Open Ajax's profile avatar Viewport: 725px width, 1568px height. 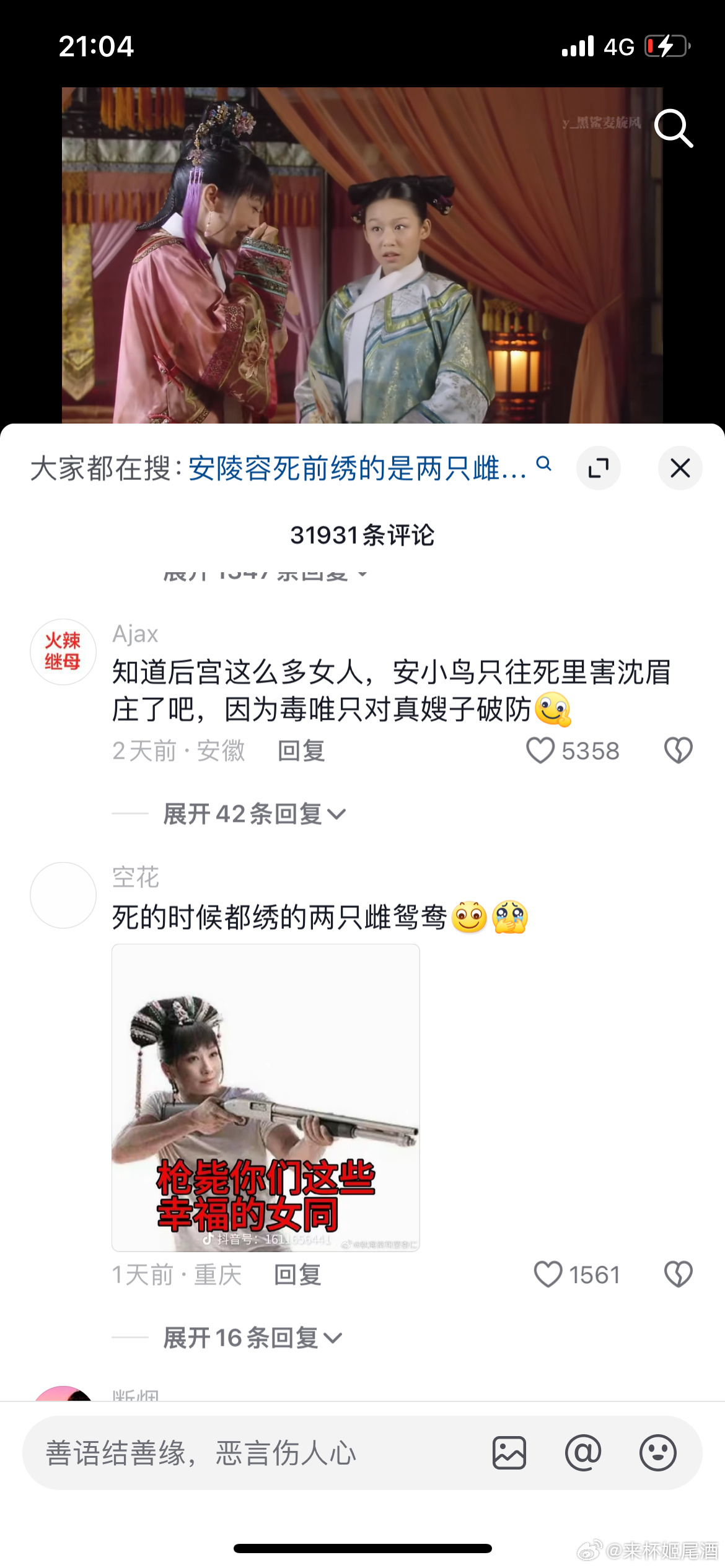click(63, 651)
